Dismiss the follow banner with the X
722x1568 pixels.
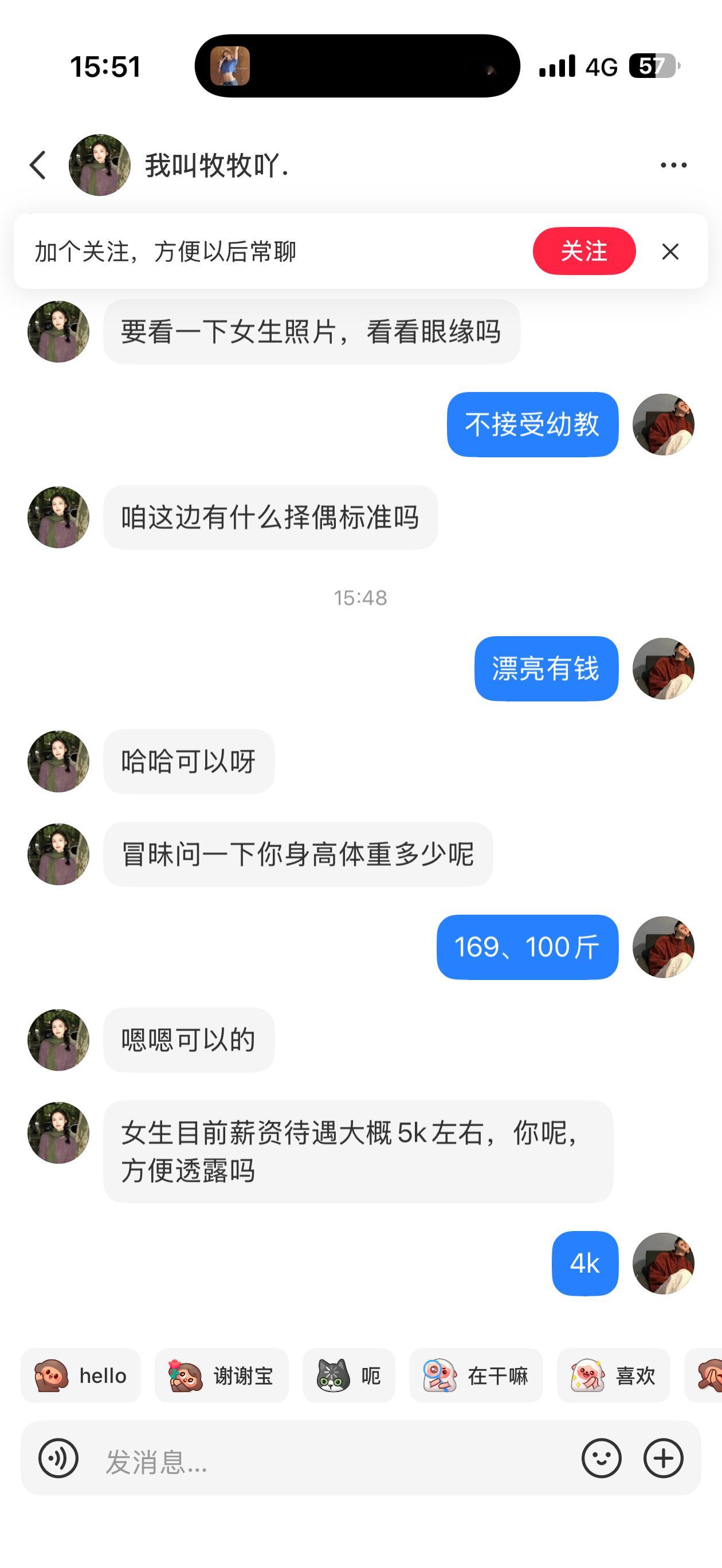(670, 252)
